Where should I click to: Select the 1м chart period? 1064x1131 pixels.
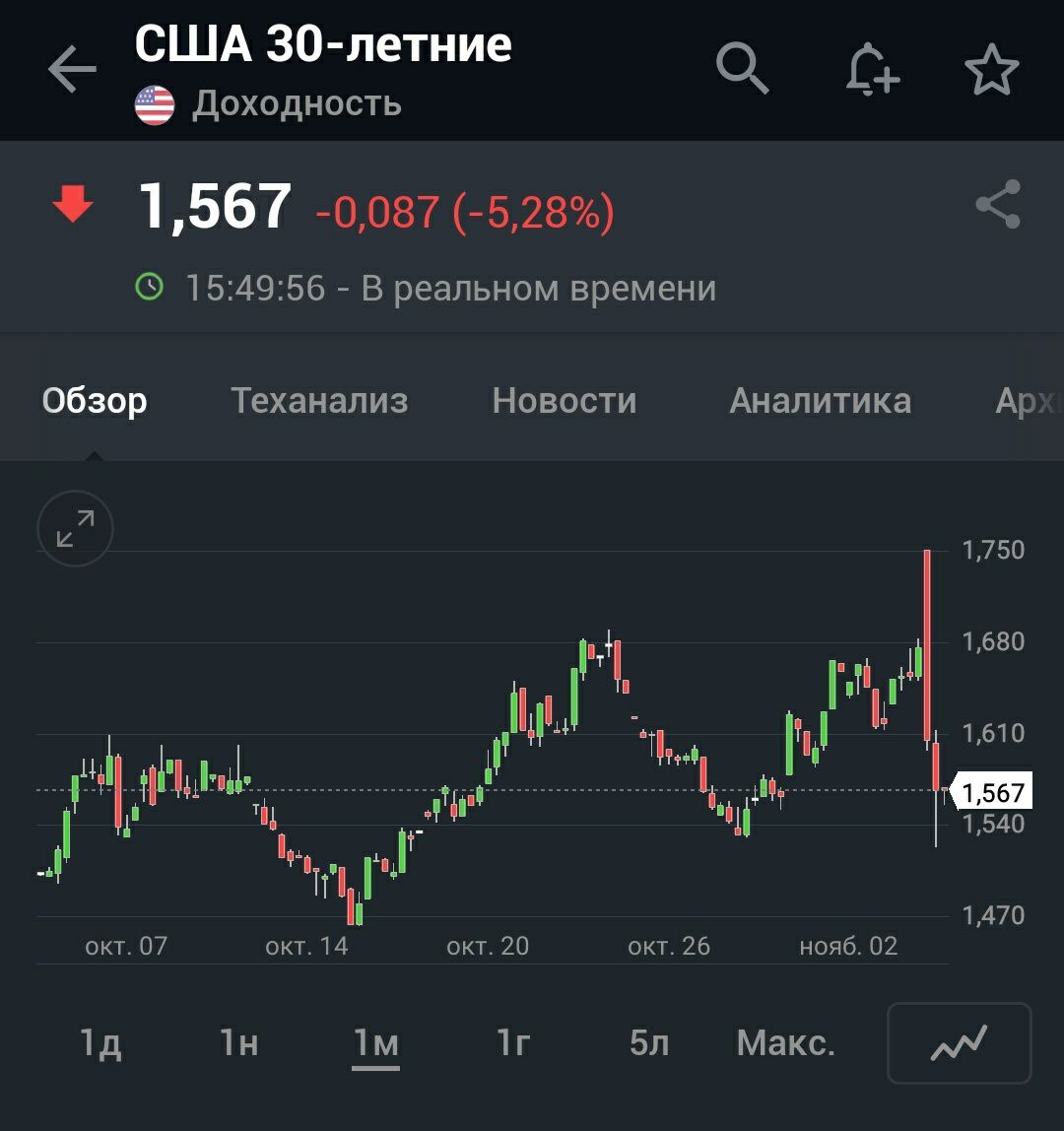point(376,1042)
